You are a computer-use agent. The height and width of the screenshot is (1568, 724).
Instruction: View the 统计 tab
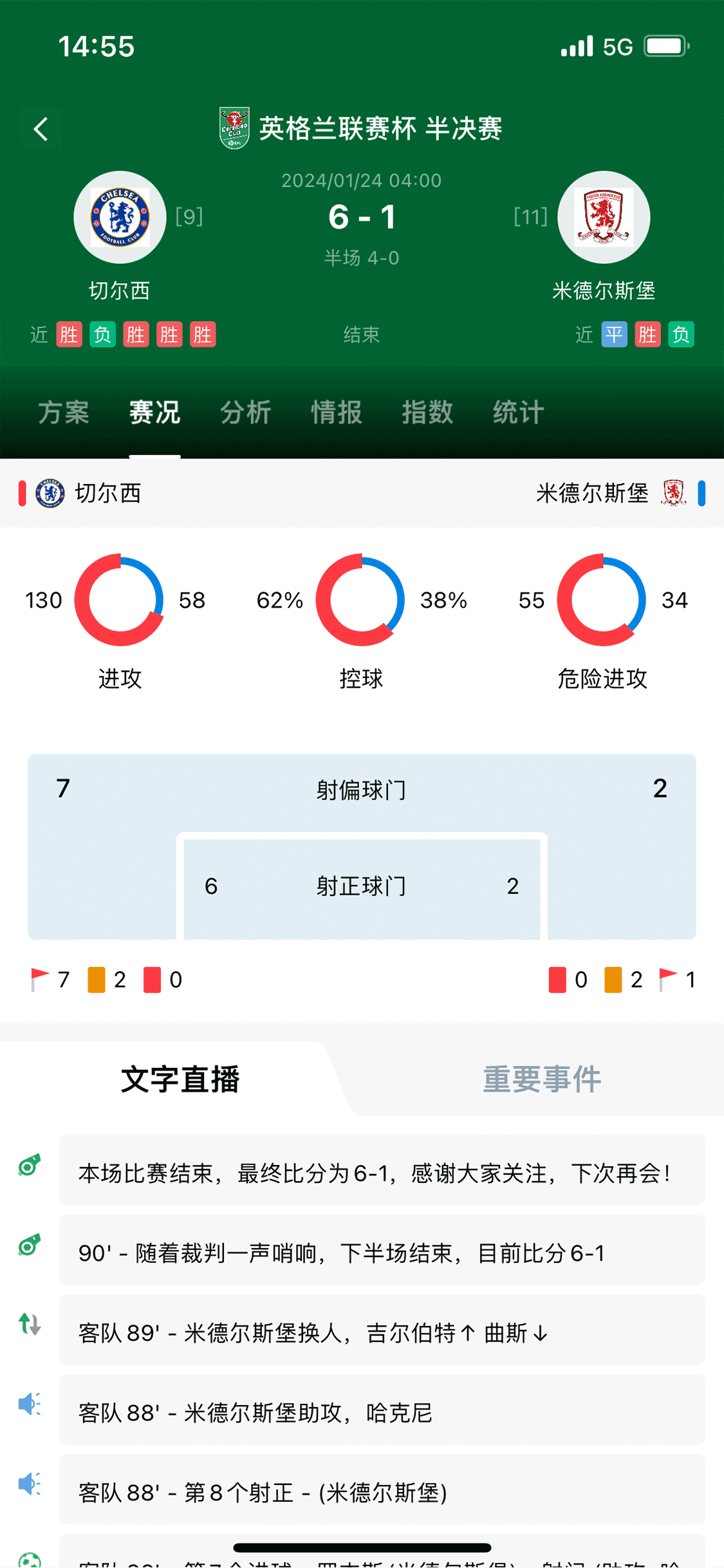519,413
